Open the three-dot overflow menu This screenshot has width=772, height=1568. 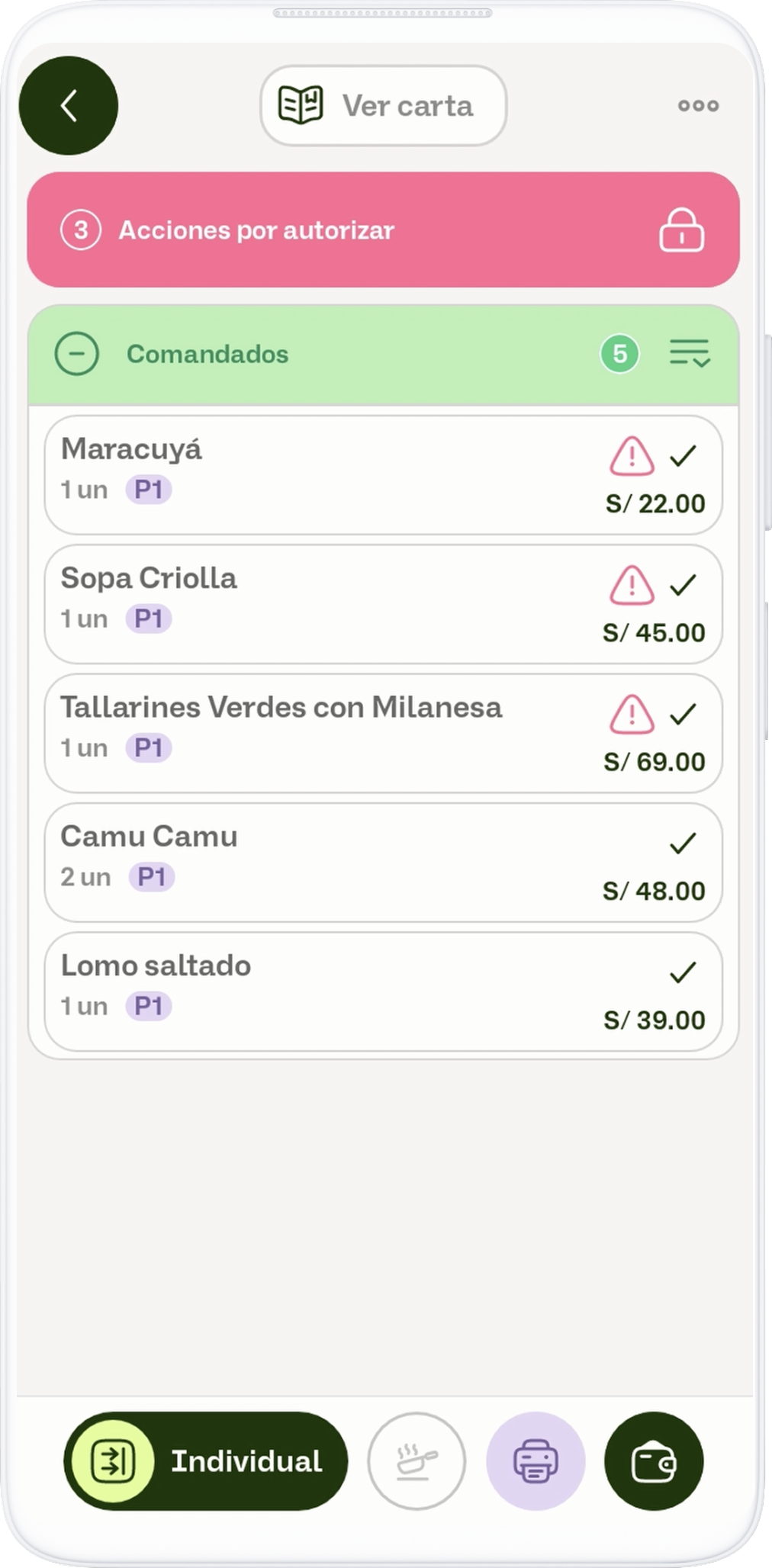click(x=698, y=106)
